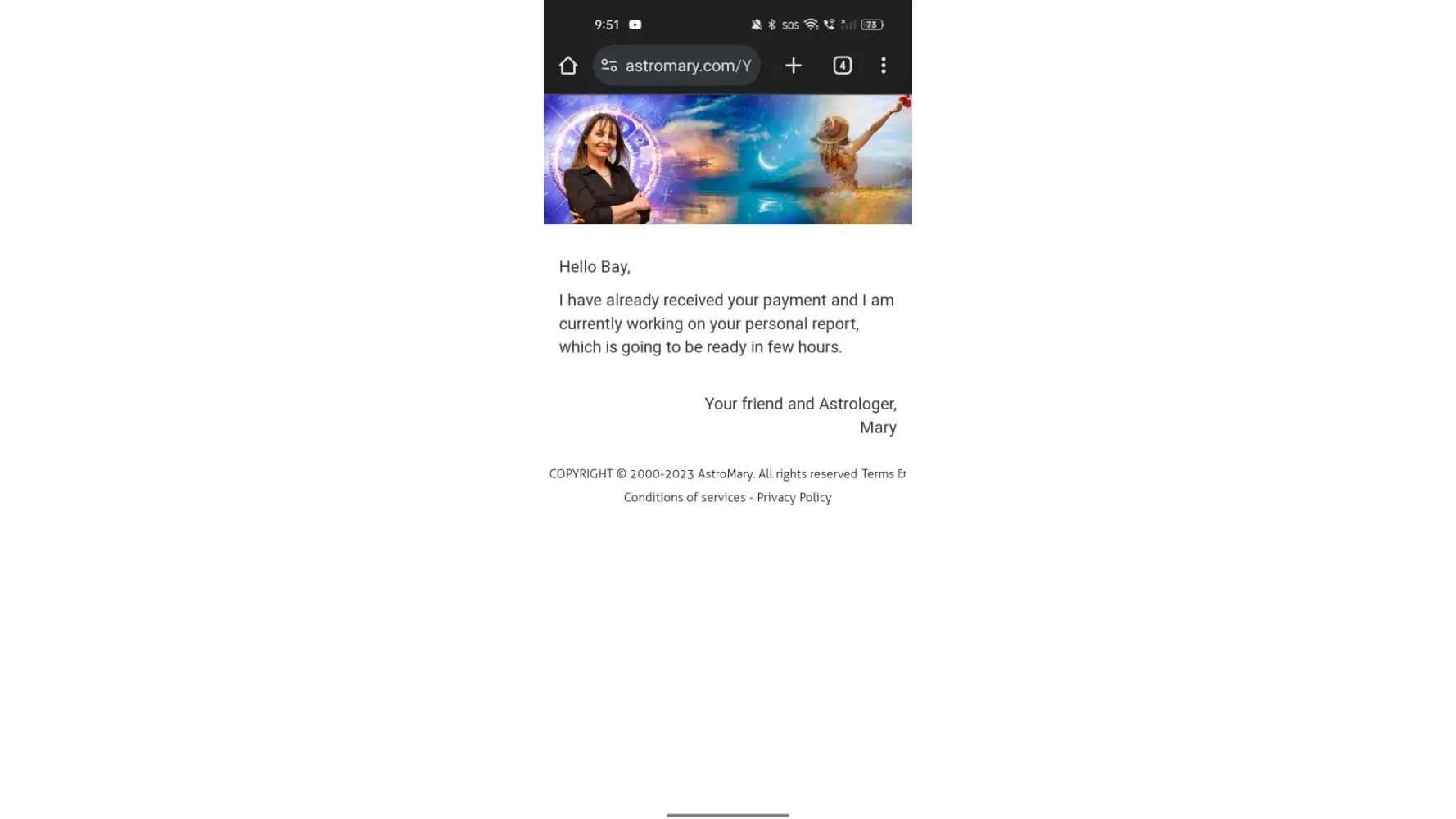1456x819 pixels.
Task: Open the Privacy Policy link
Action: coord(794,497)
